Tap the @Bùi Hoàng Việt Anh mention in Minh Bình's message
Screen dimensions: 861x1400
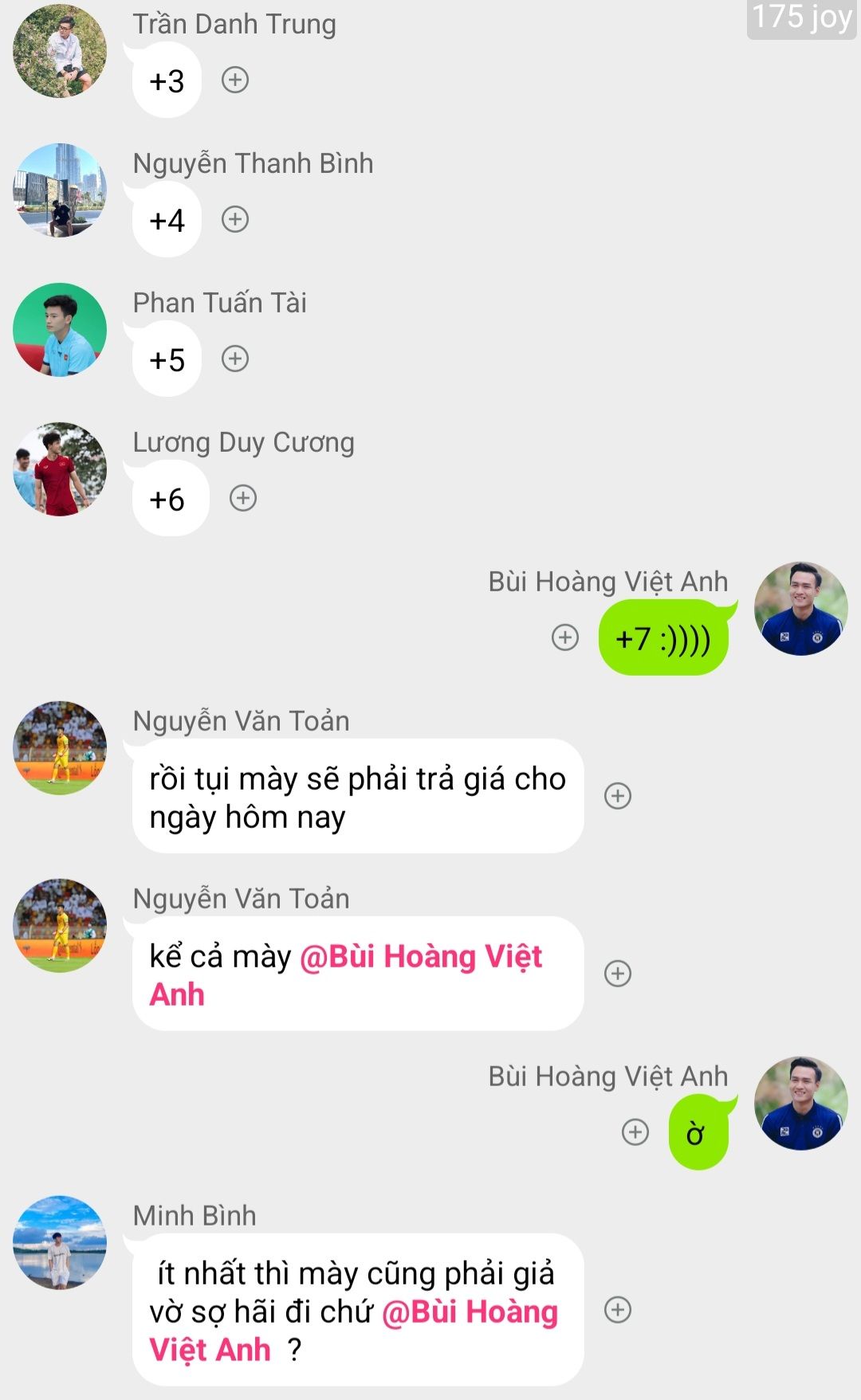coord(354,1331)
